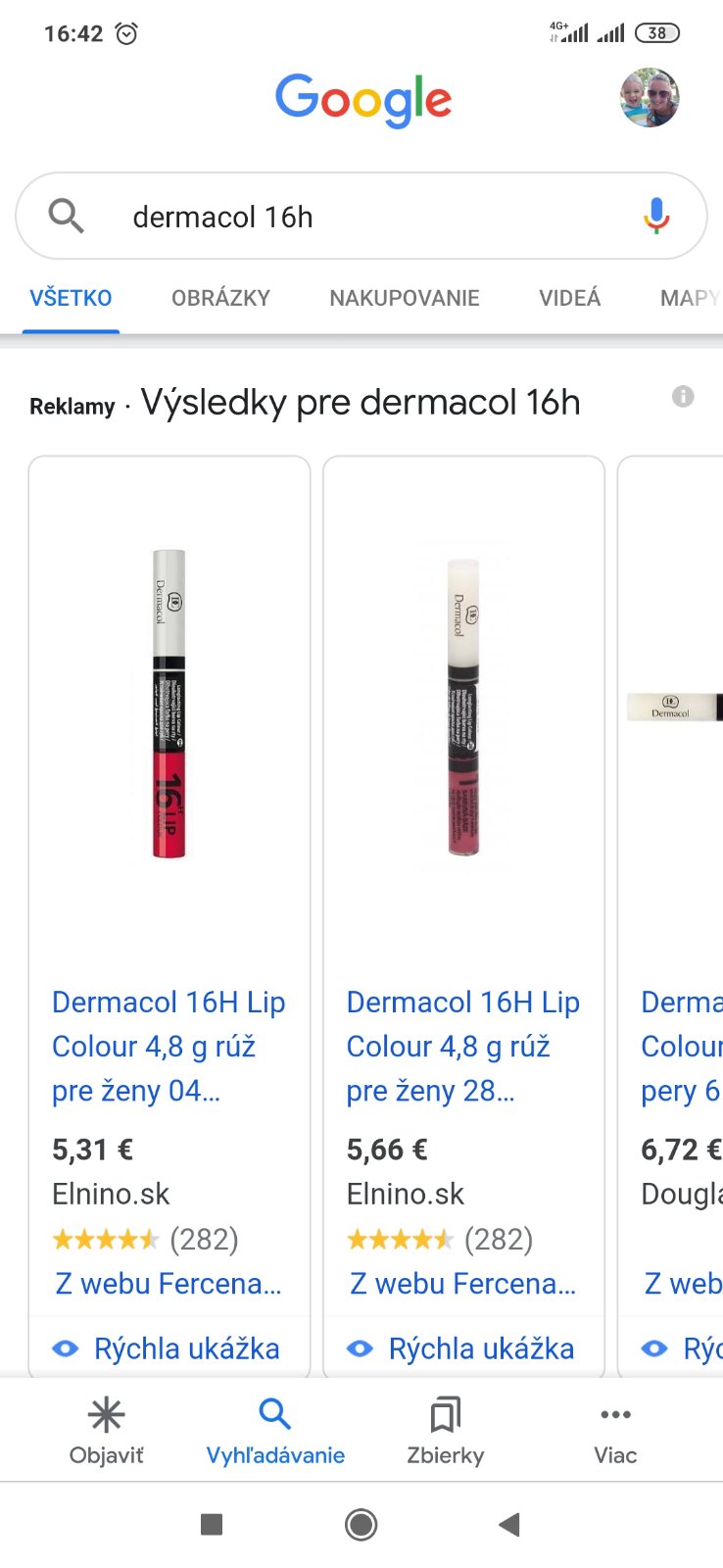Switch to the Nakupovanie tab
723x1568 pixels.
(405, 298)
